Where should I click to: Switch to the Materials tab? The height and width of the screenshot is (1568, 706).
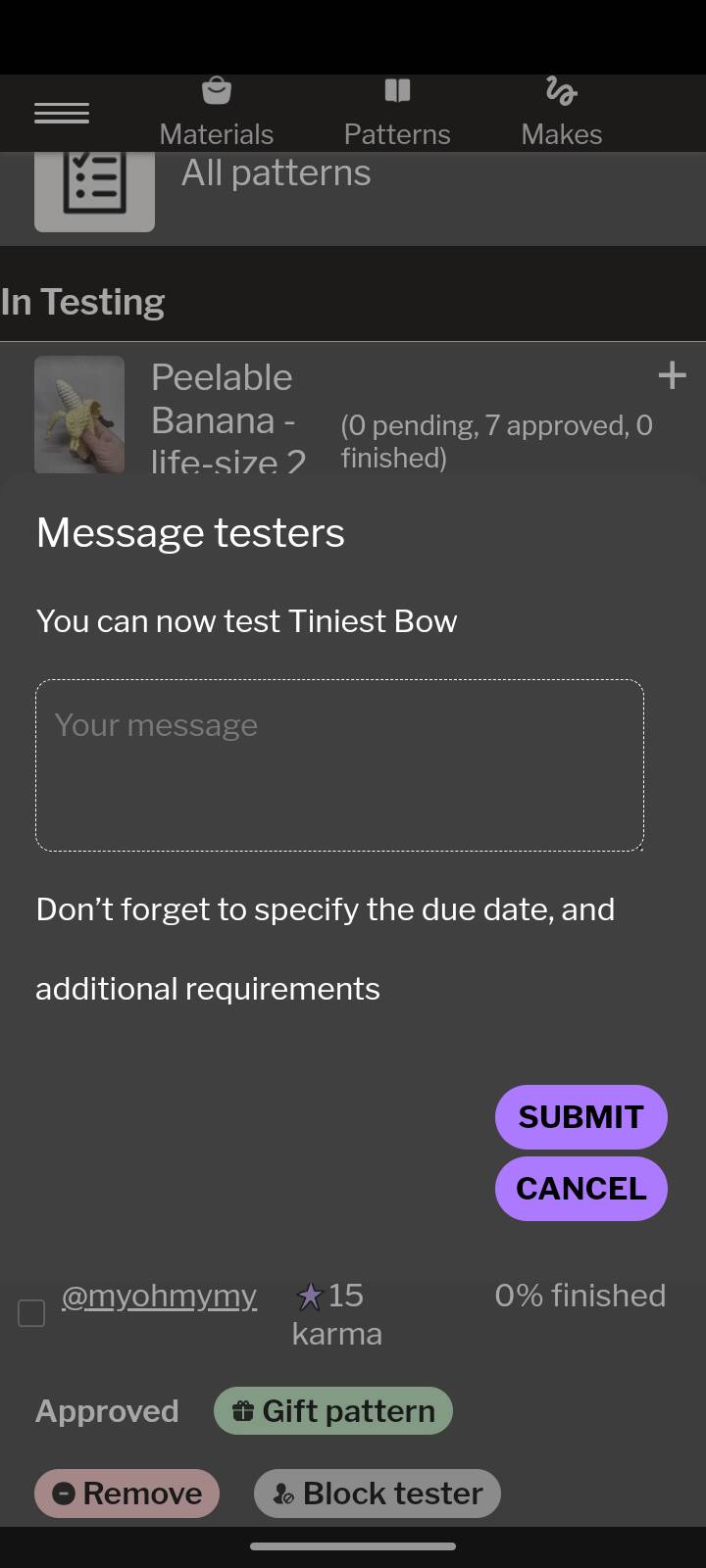click(217, 114)
